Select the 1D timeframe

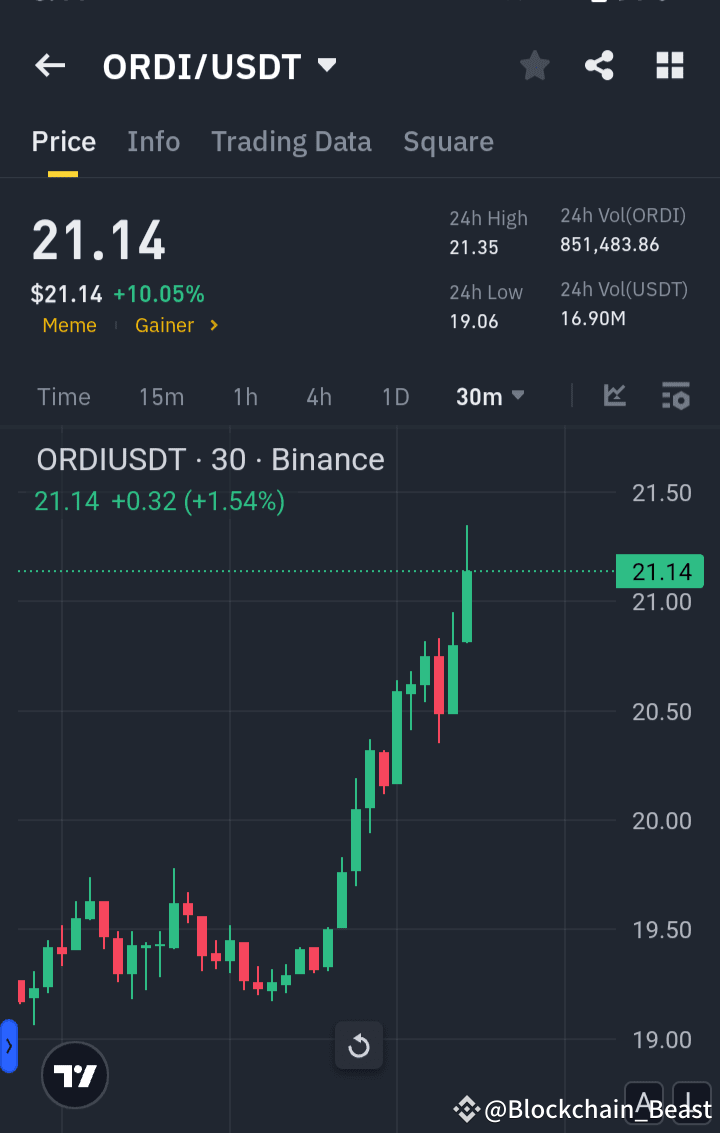(x=395, y=396)
